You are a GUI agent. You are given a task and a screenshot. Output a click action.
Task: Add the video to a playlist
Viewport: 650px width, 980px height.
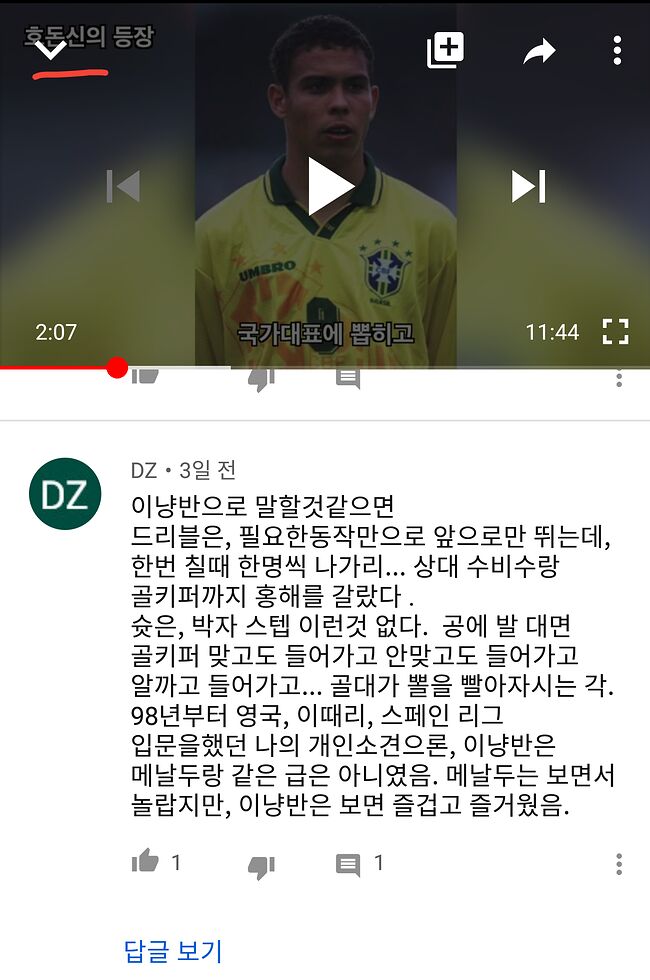coord(445,50)
